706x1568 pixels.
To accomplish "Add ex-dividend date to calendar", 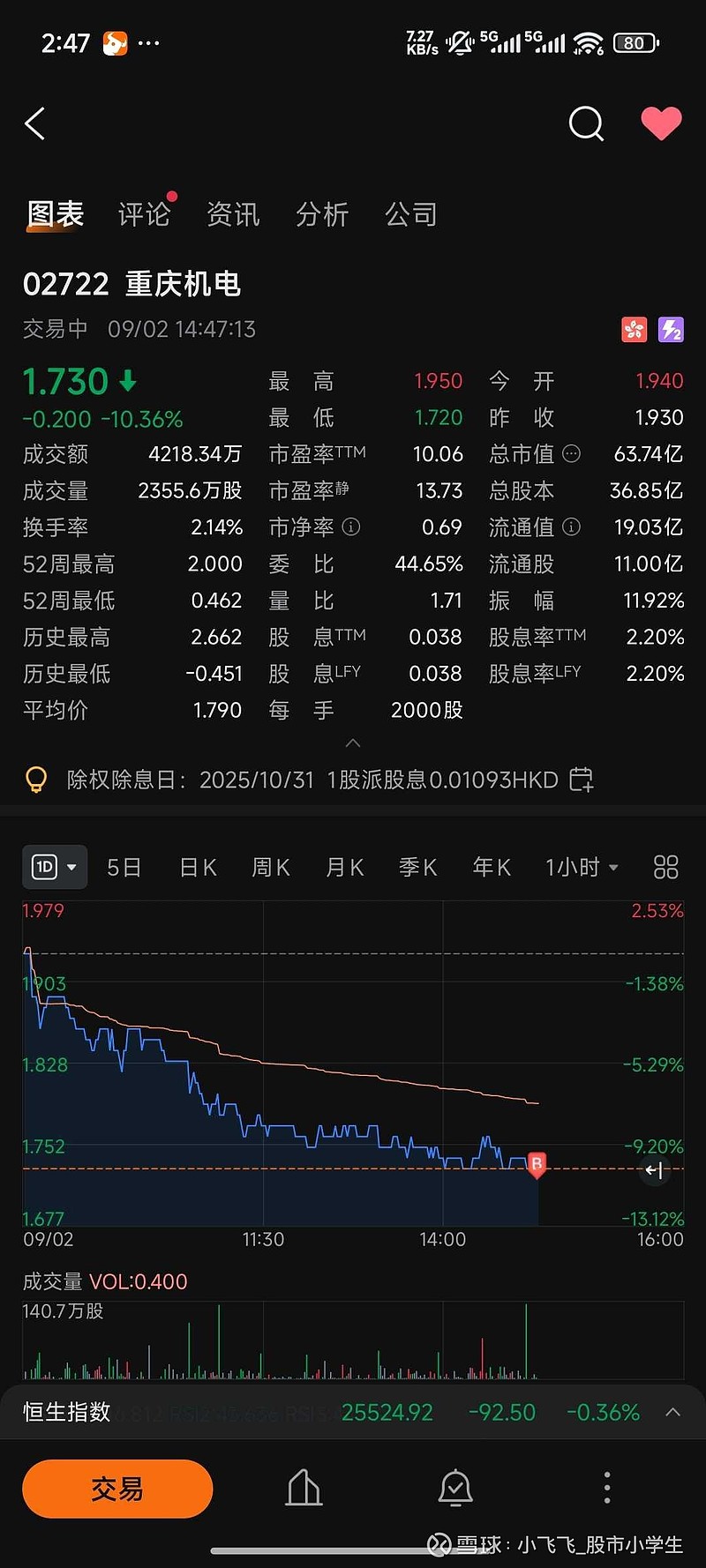I will pyautogui.click(x=582, y=780).
